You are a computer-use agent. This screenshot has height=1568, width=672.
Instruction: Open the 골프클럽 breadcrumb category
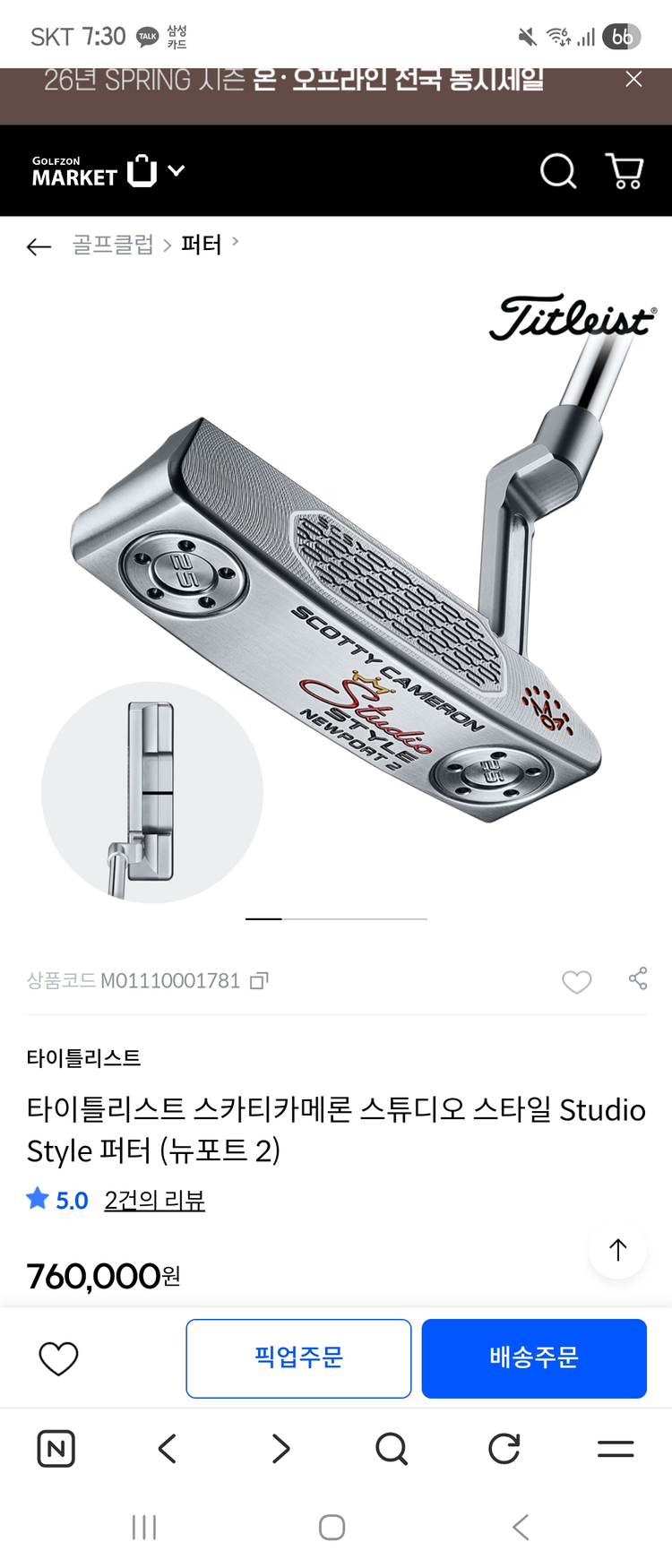point(113,245)
